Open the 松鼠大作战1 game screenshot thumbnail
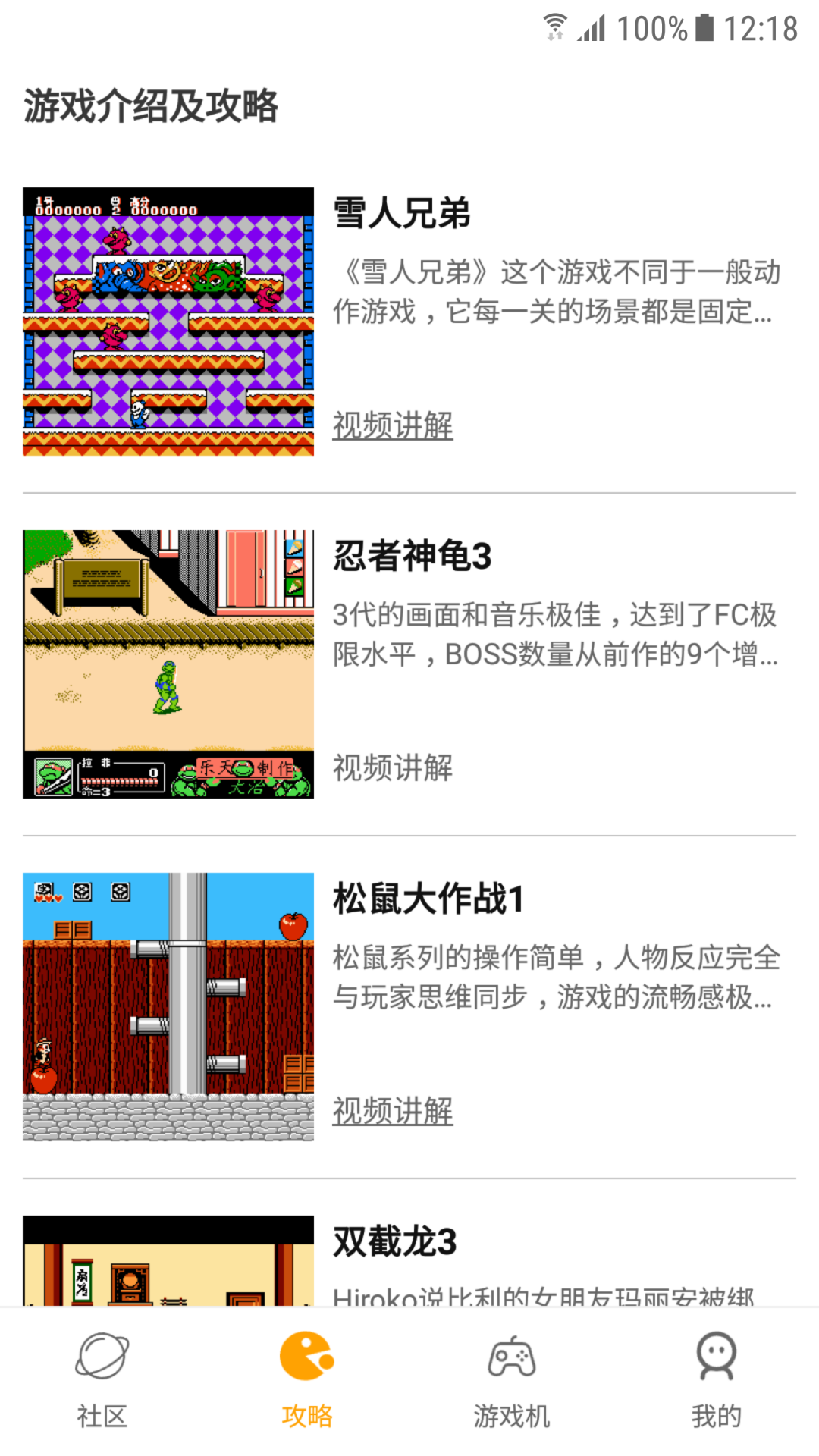This screenshot has height=1456, width=819. [168, 1004]
